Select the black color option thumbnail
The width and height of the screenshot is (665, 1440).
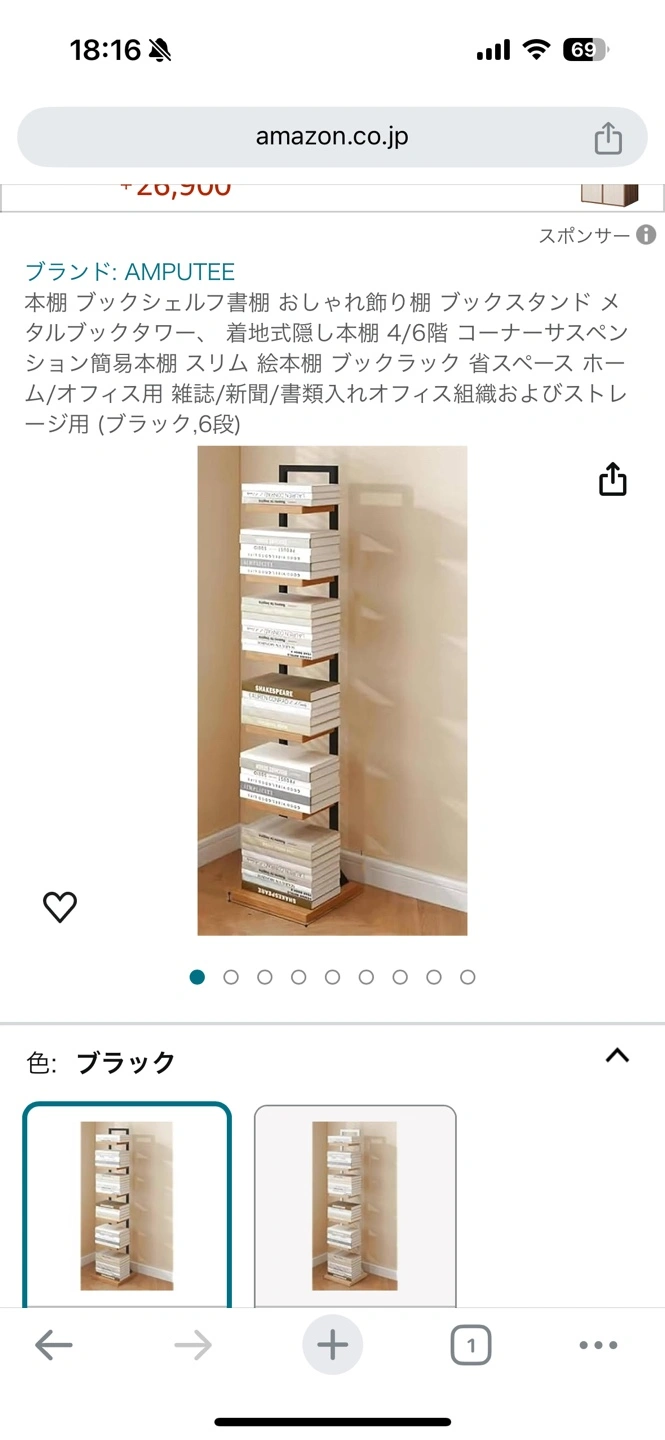pyautogui.click(x=127, y=1205)
